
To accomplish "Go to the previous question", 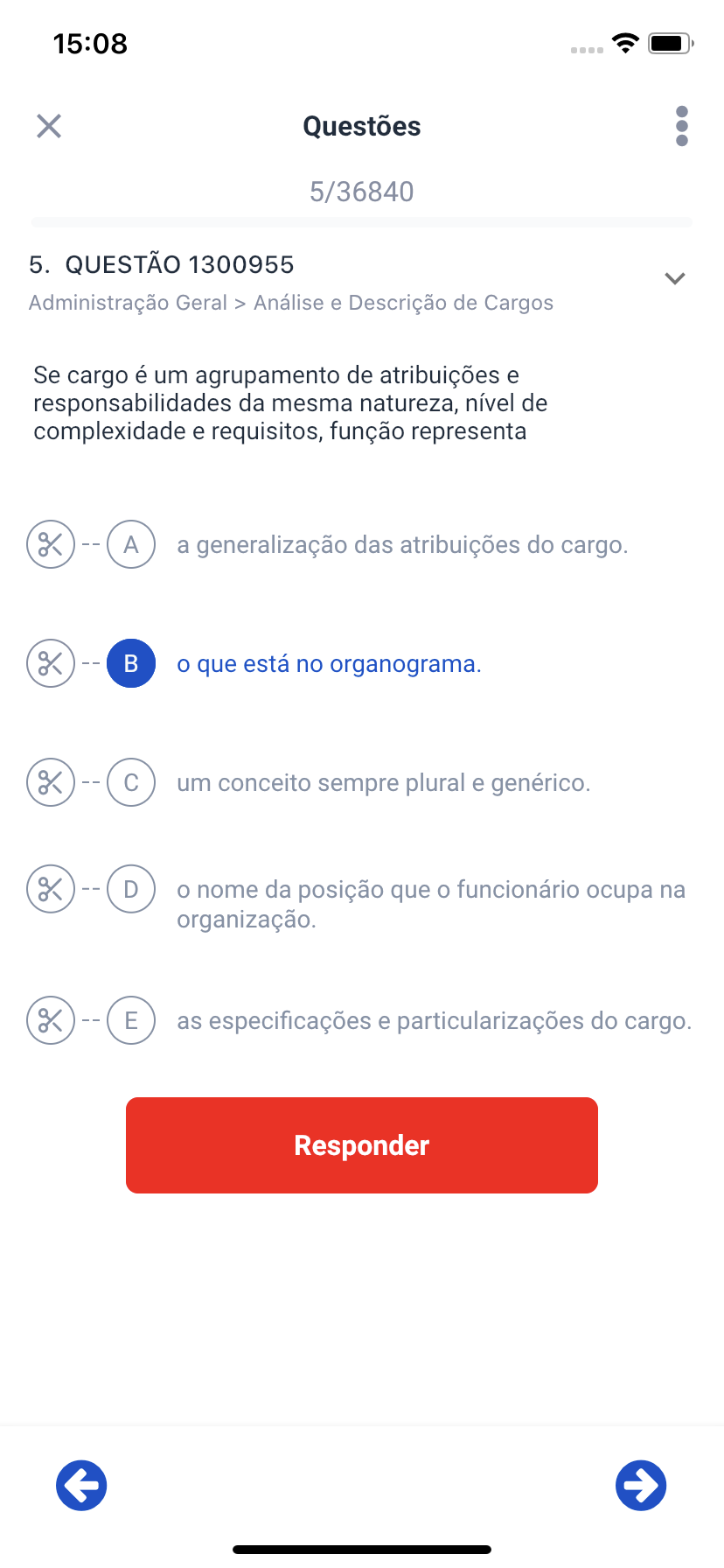I will click(x=81, y=1485).
